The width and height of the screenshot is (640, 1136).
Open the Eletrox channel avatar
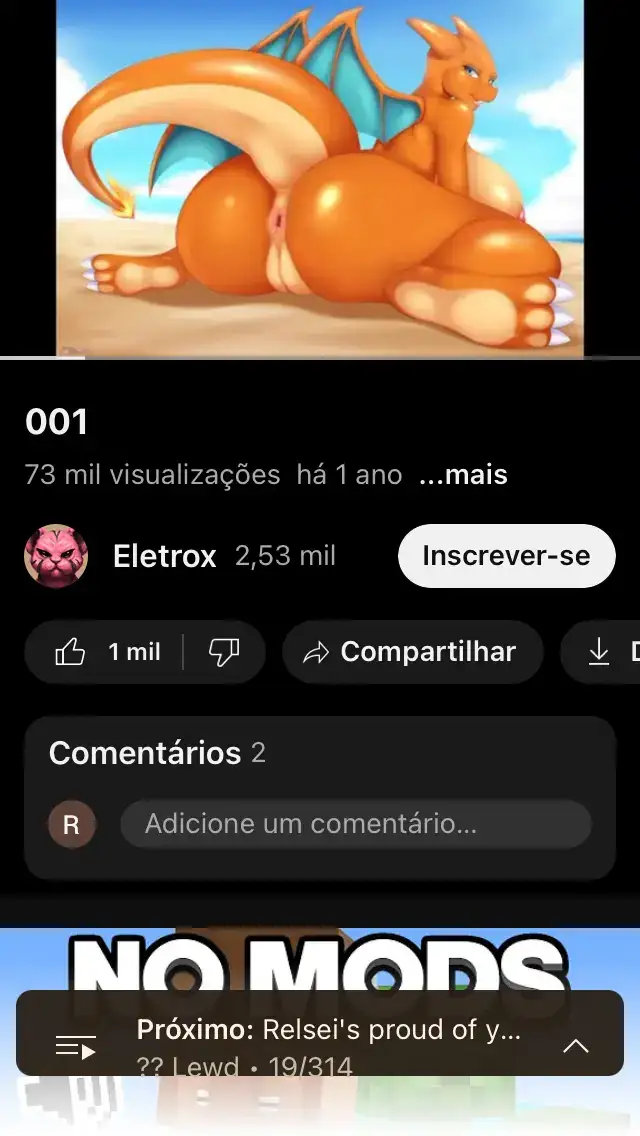[x=56, y=556]
